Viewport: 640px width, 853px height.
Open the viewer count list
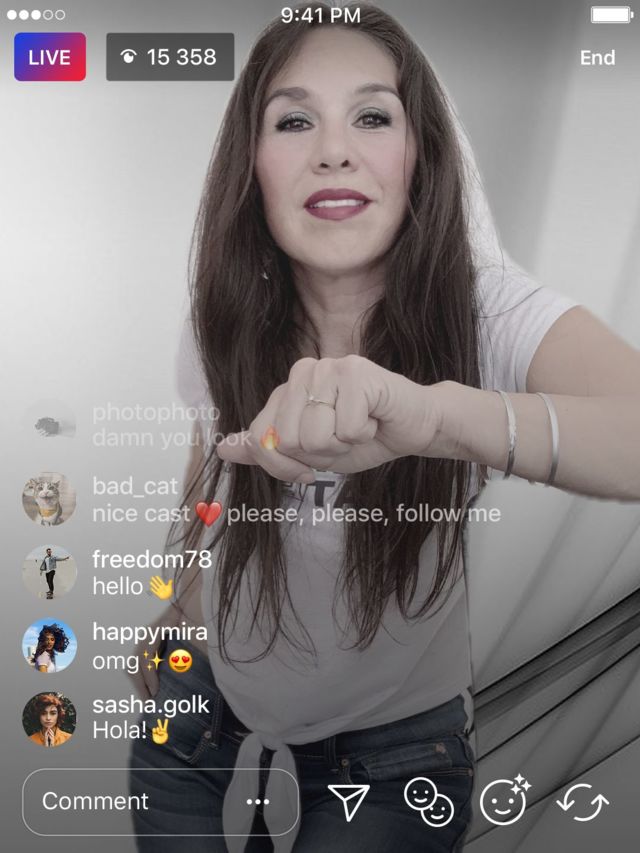click(170, 57)
